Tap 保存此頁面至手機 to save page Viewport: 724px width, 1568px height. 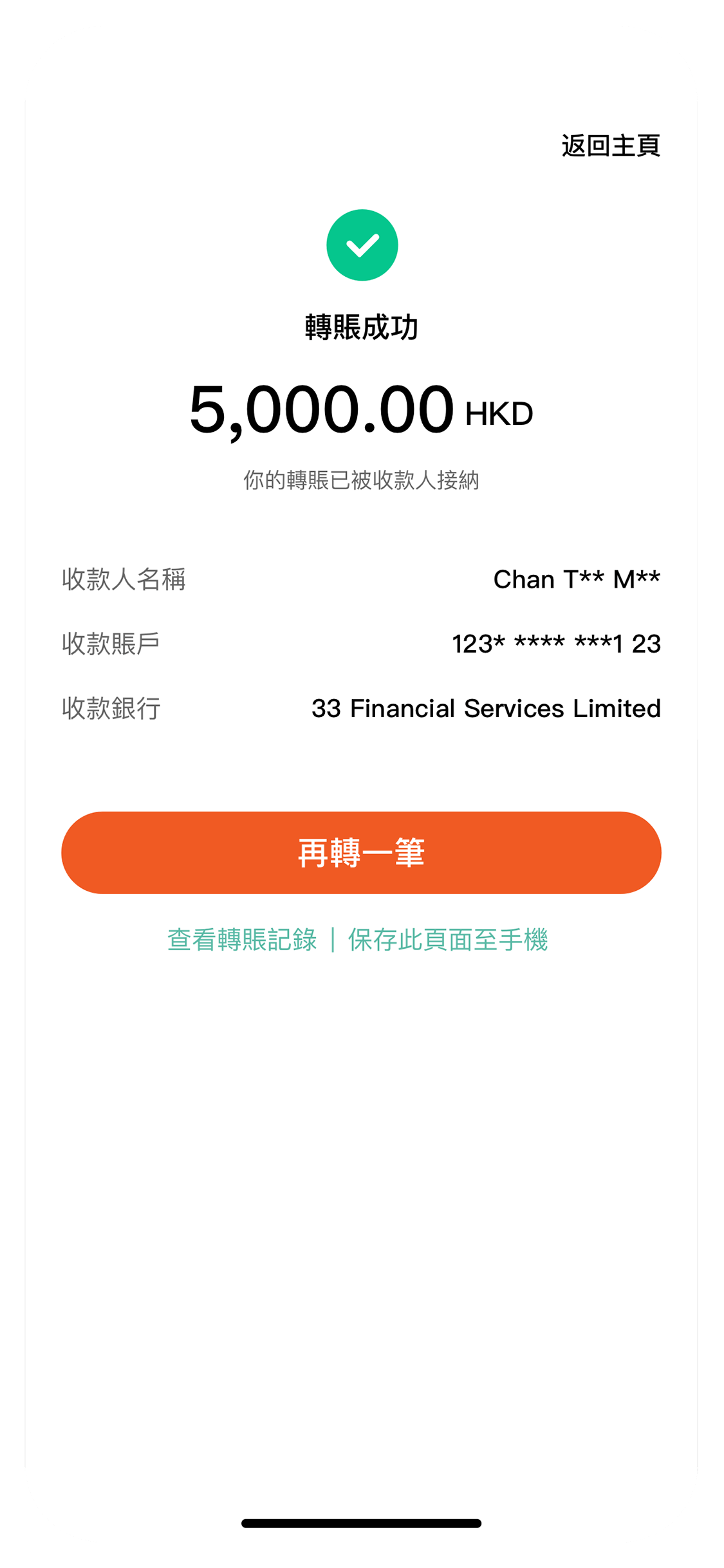point(448,940)
